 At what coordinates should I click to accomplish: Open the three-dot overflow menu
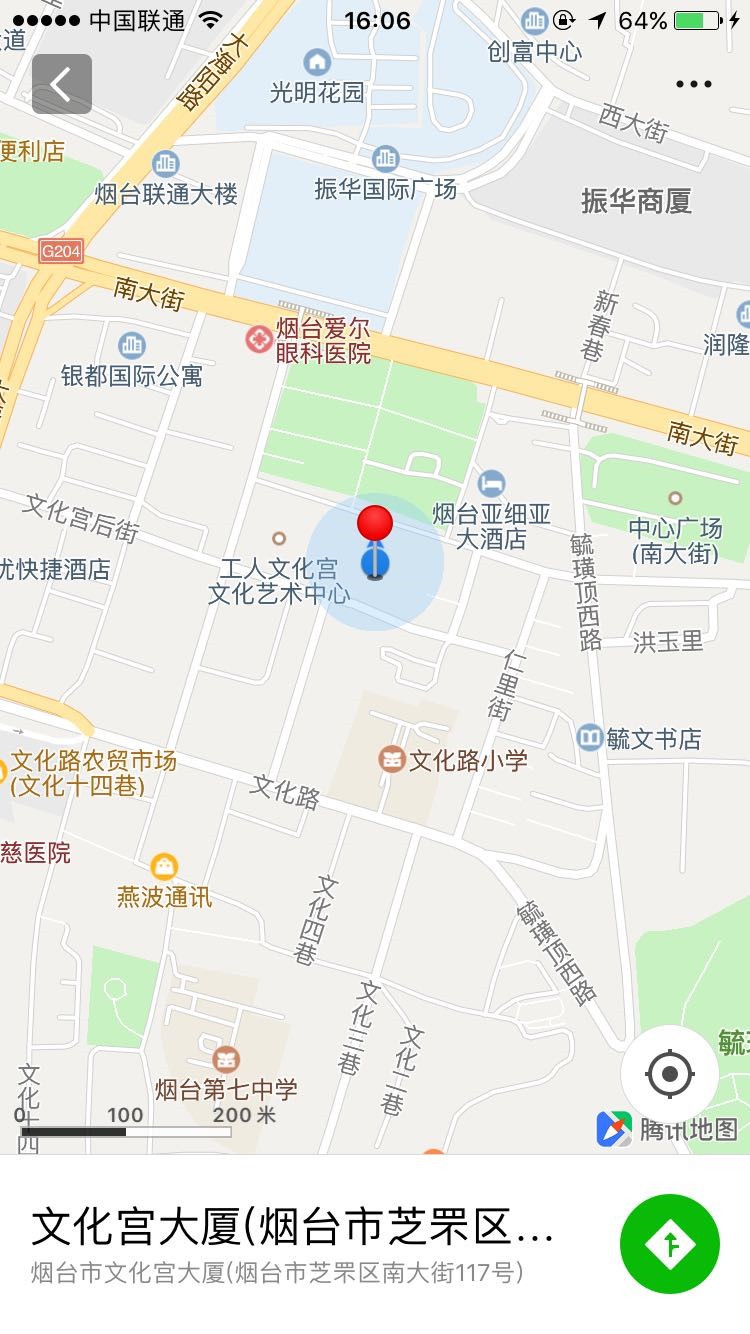693,84
